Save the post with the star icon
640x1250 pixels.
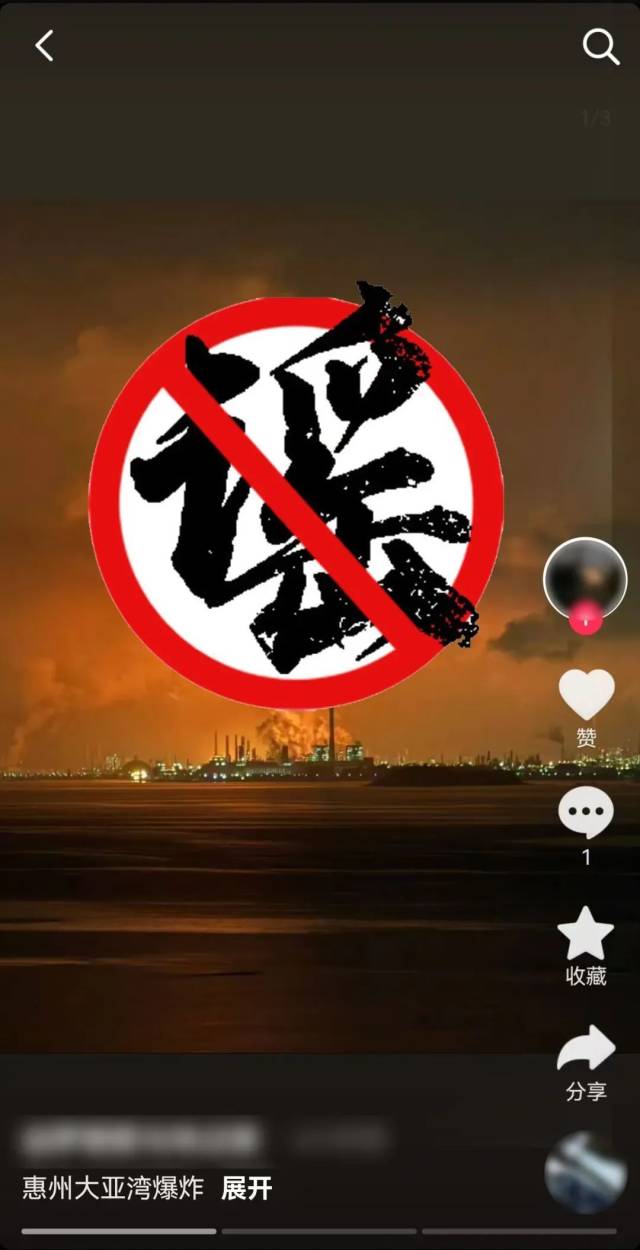coord(586,934)
